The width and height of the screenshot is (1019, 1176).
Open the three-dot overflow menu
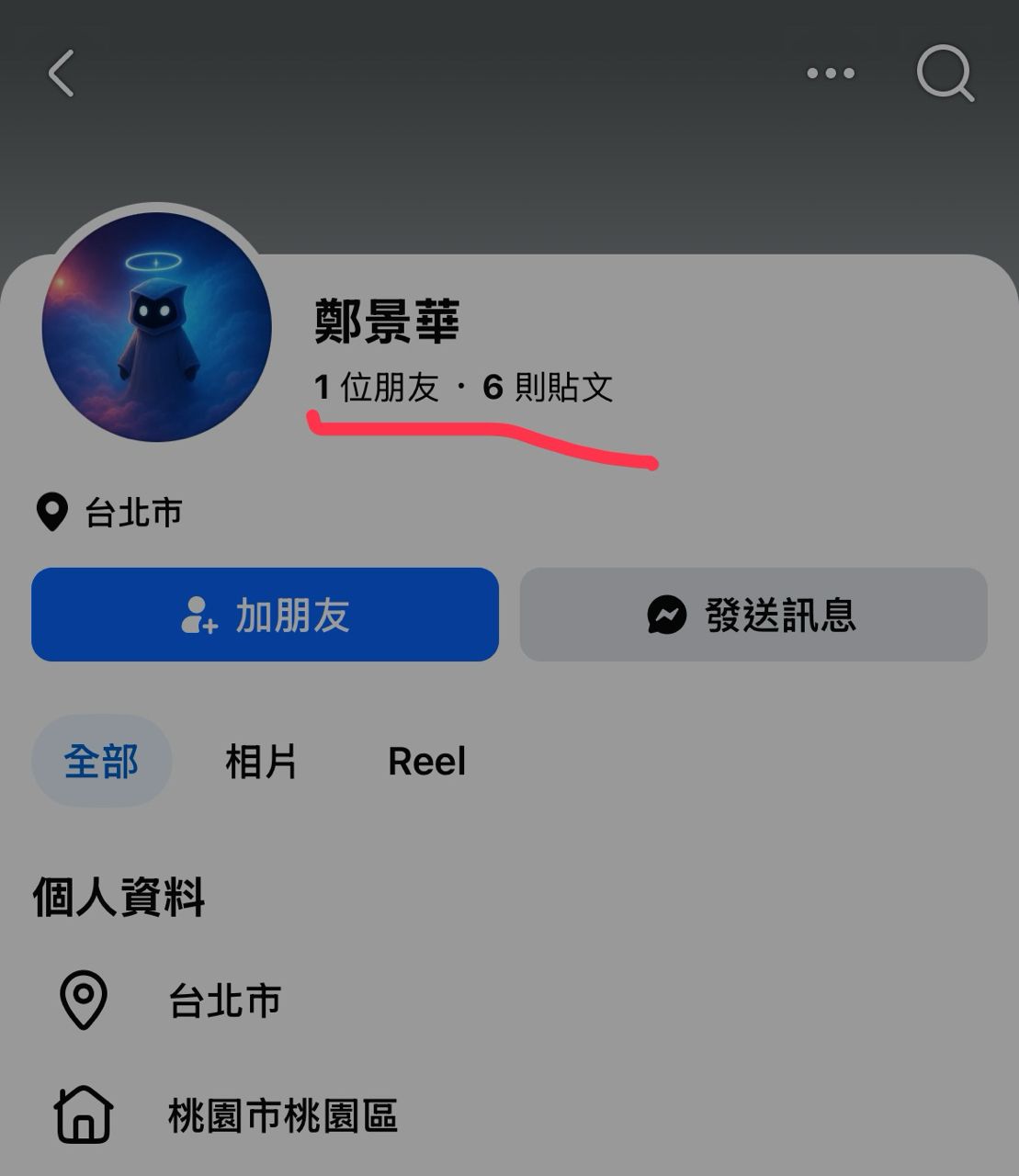click(x=831, y=73)
